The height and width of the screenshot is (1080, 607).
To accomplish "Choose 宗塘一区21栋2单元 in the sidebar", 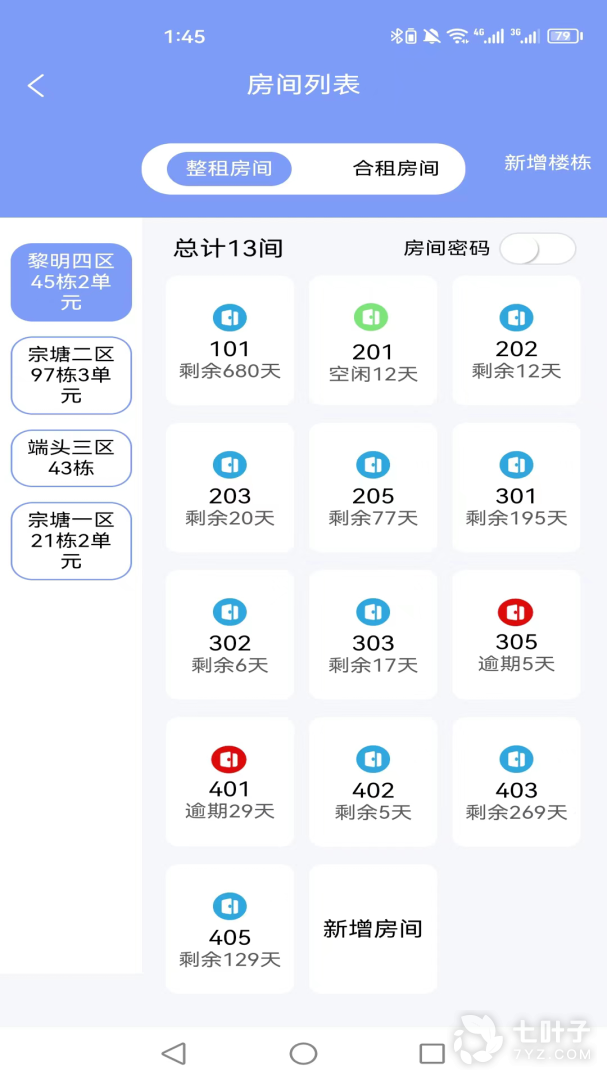I will [x=71, y=541].
